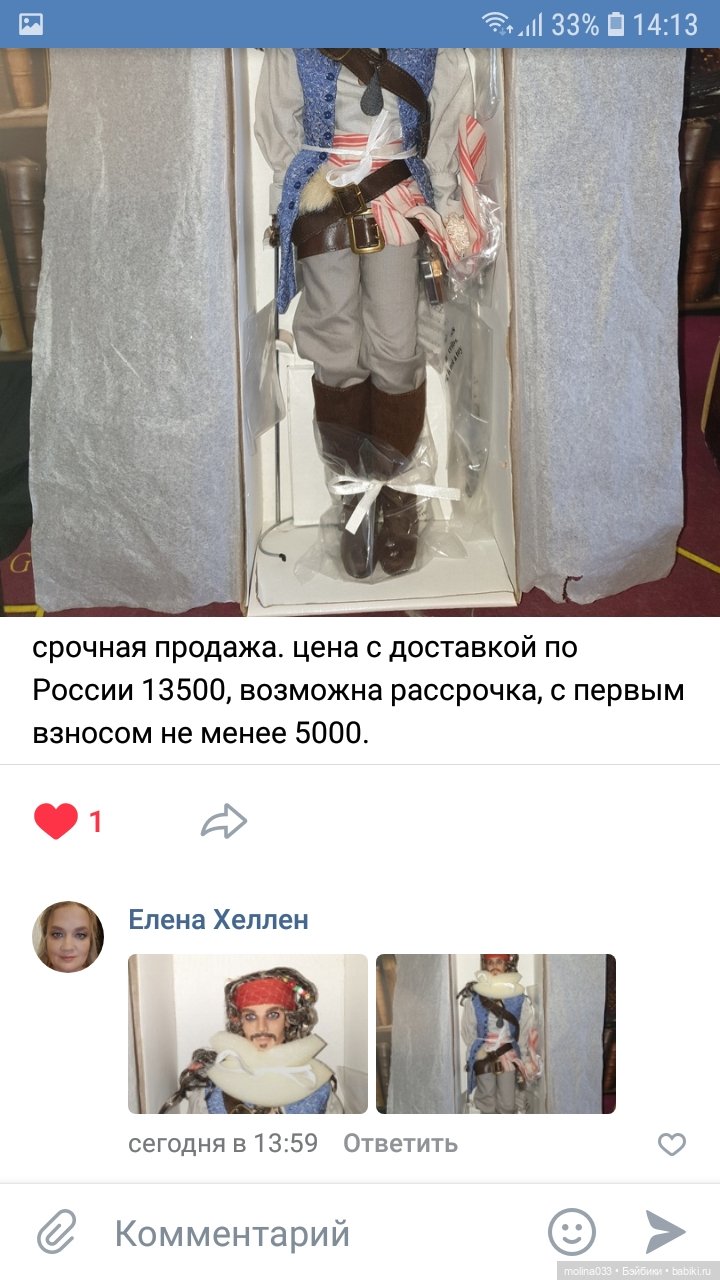Open the emoji smiley picker
The height and width of the screenshot is (1280, 720).
pos(572,1232)
